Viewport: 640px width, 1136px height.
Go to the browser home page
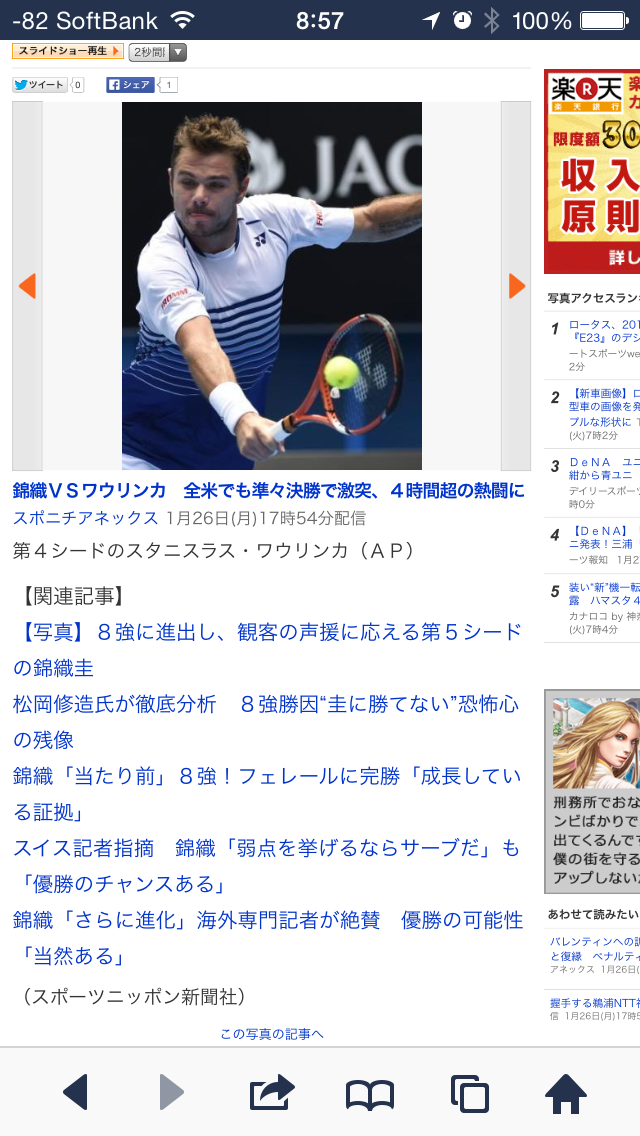point(566,1094)
